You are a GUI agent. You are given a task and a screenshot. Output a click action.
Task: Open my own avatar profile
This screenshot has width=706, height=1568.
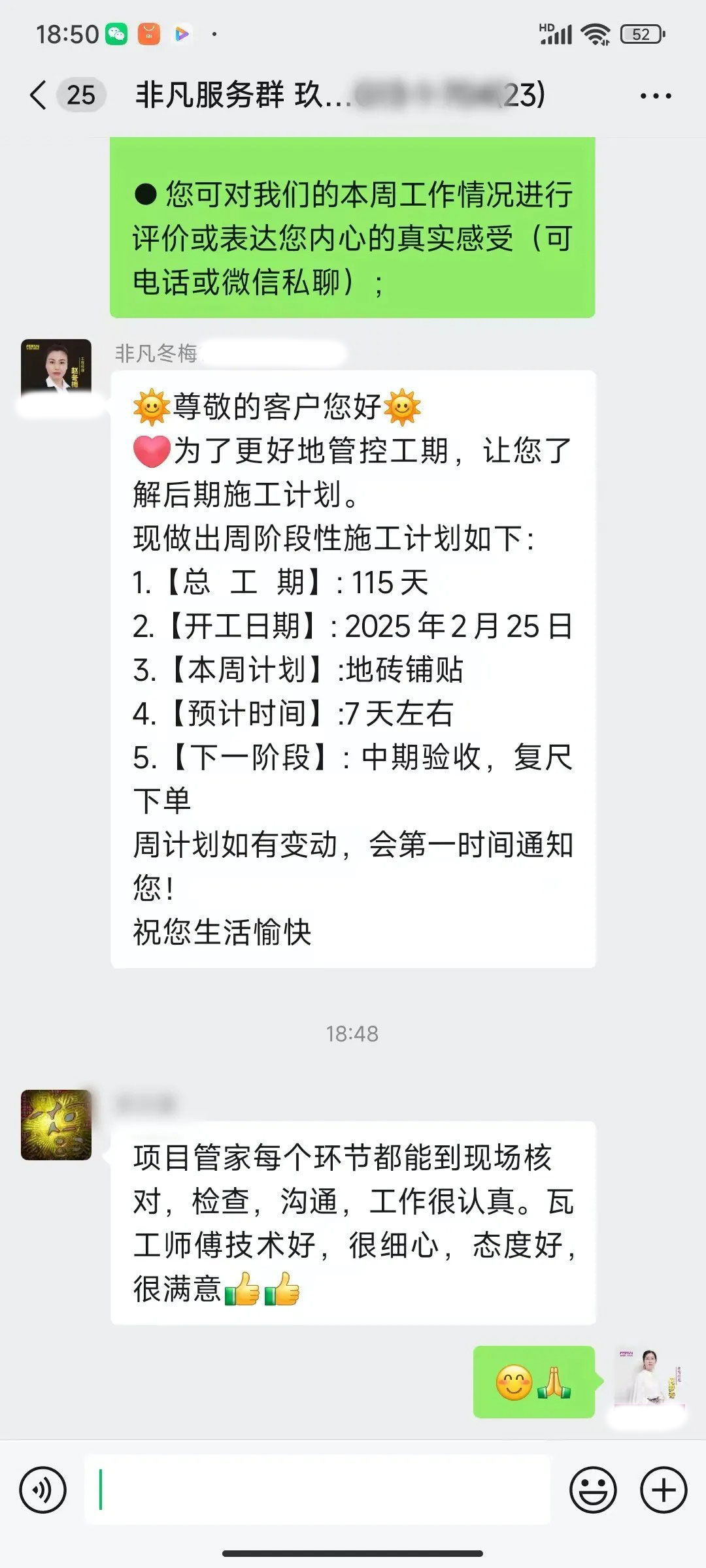point(650,1377)
